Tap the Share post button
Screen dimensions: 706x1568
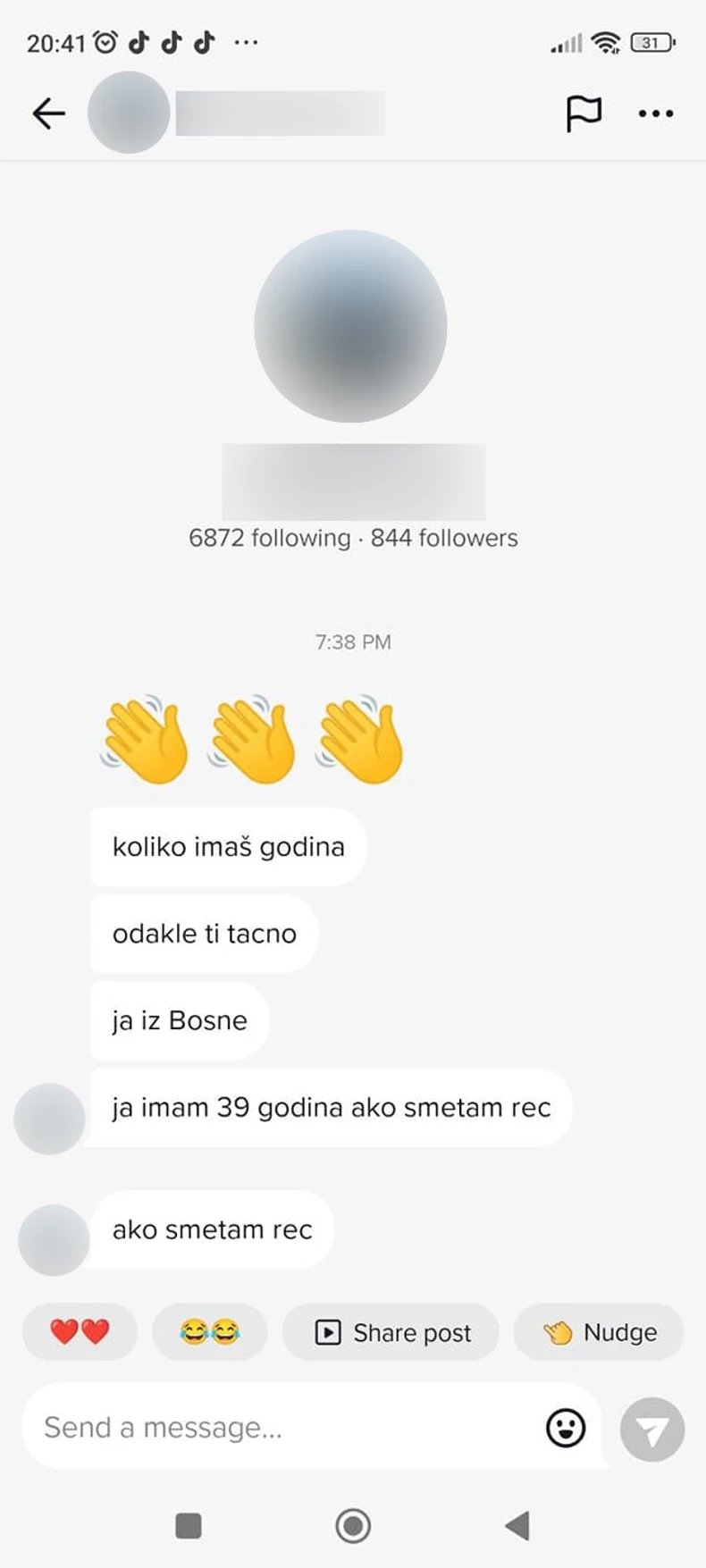click(391, 1332)
